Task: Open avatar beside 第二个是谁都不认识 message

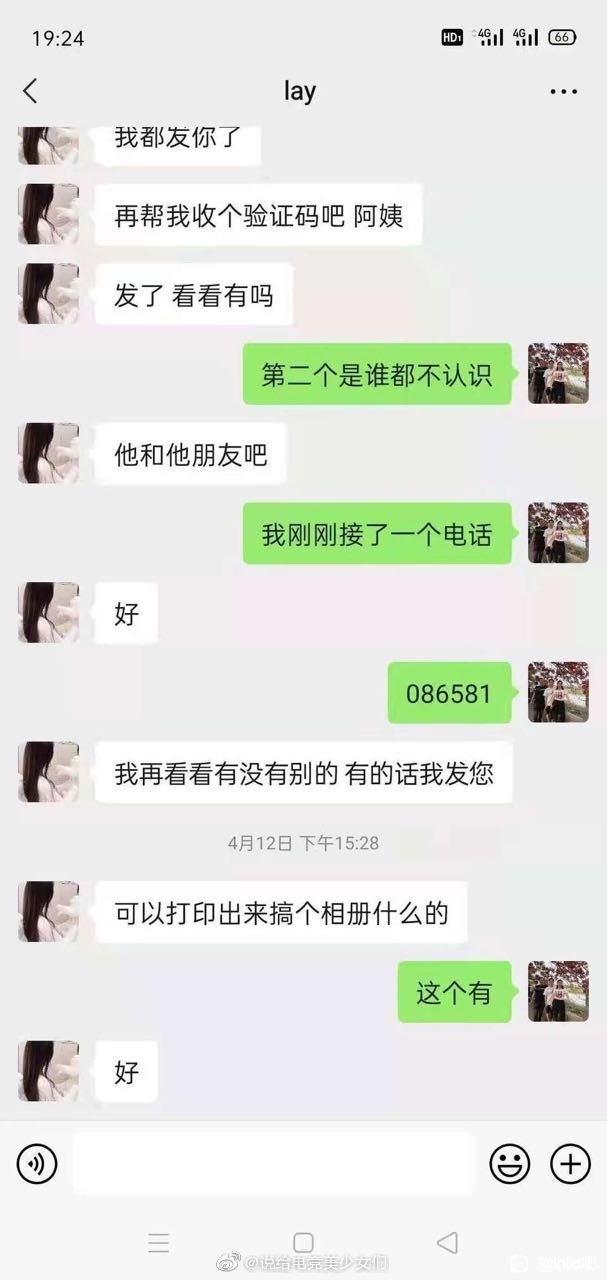Action: [x=558, y=373]
